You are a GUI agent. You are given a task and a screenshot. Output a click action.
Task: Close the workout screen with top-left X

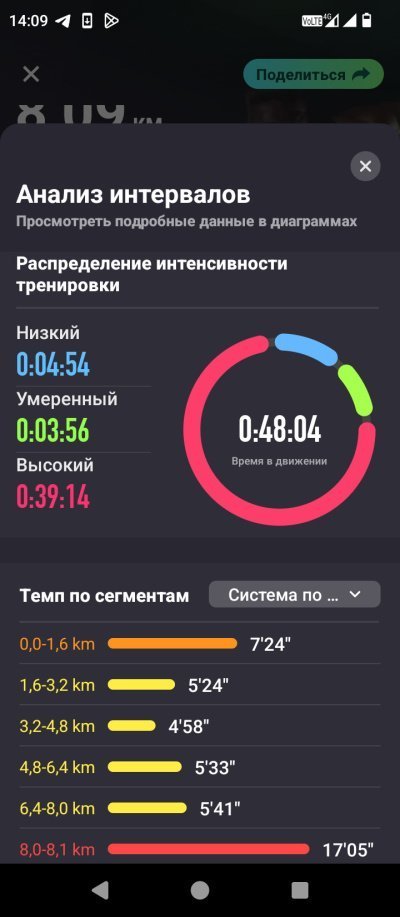31,74
